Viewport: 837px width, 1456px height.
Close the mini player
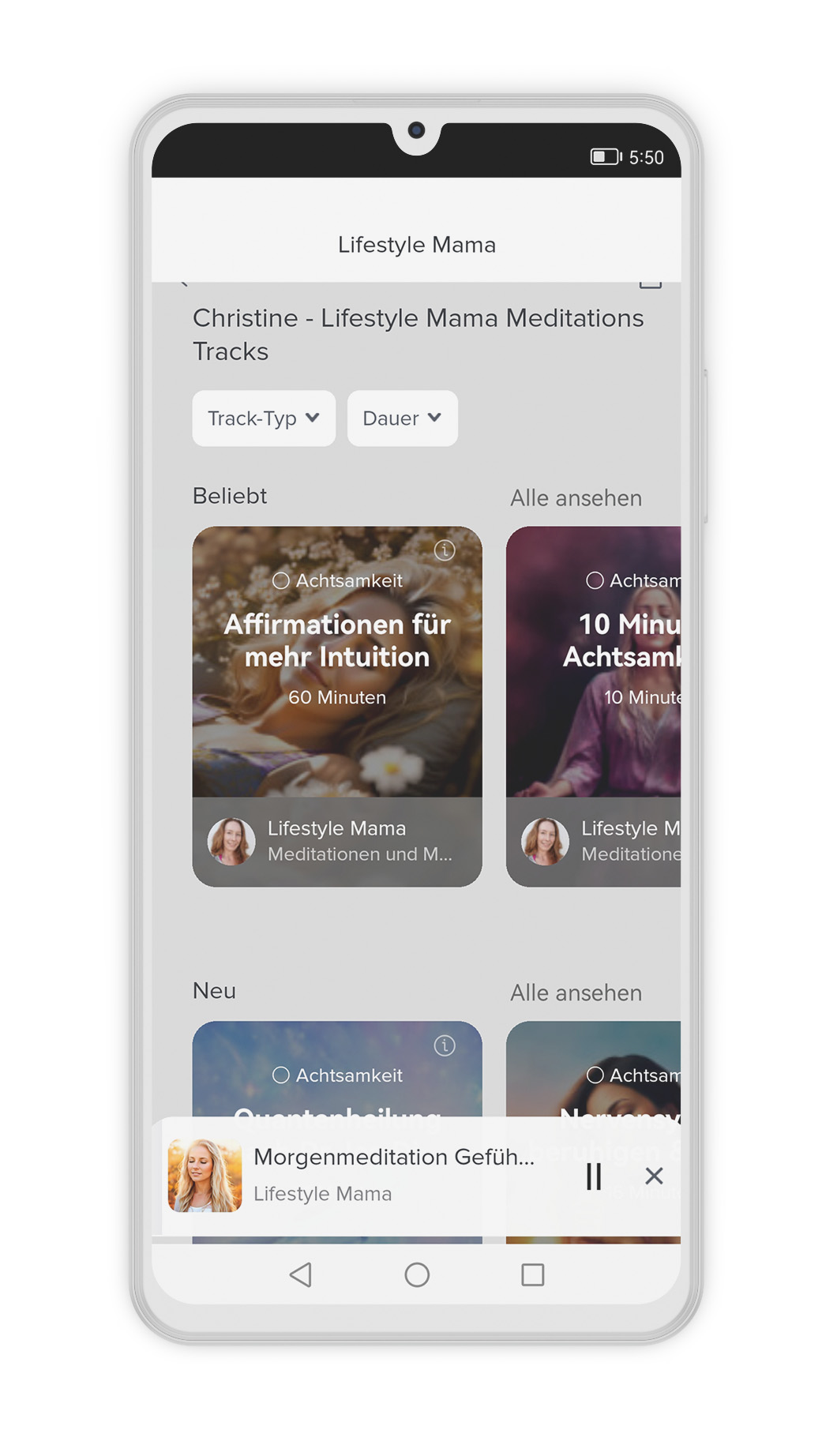pyautogui.click(x=654, y=1176)
